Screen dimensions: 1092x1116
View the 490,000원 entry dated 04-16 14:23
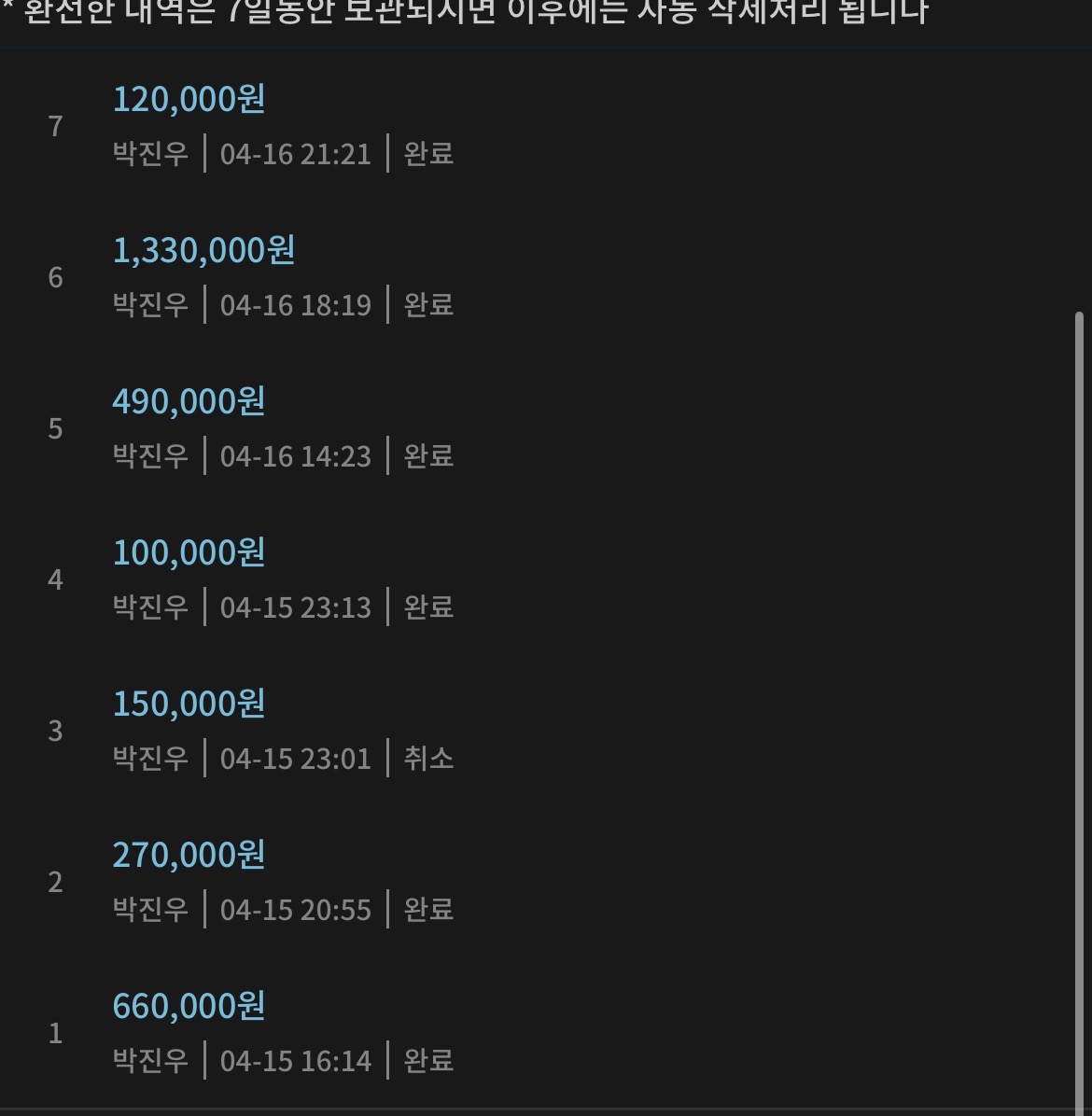[x=189, y=402]
